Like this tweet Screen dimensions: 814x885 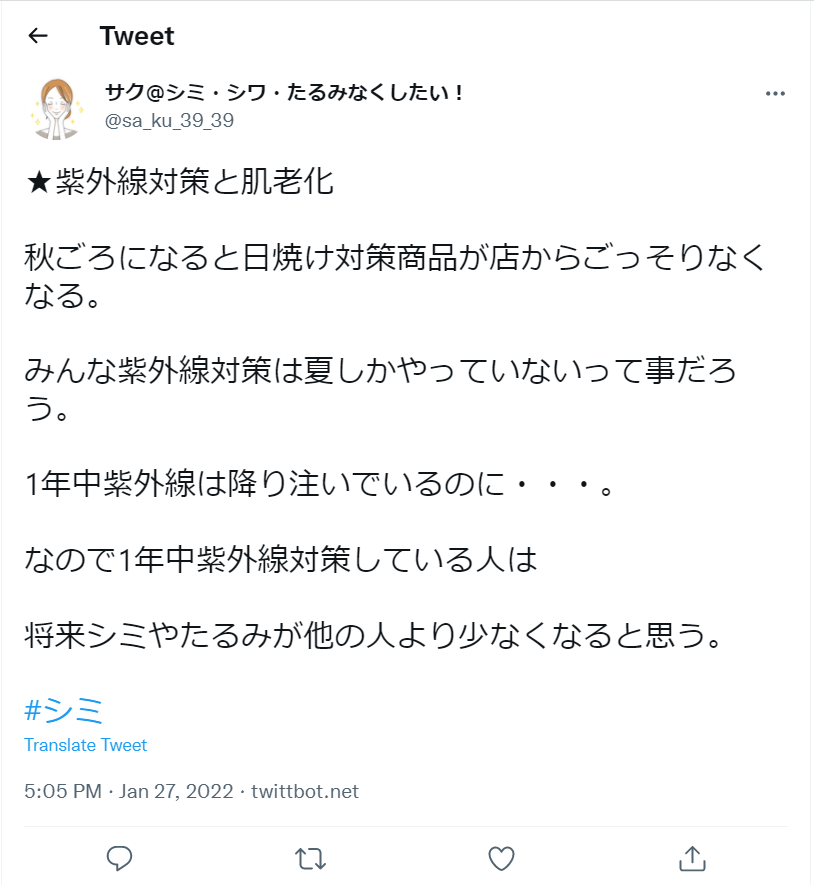pyautogui.click(x=501, y=857)
